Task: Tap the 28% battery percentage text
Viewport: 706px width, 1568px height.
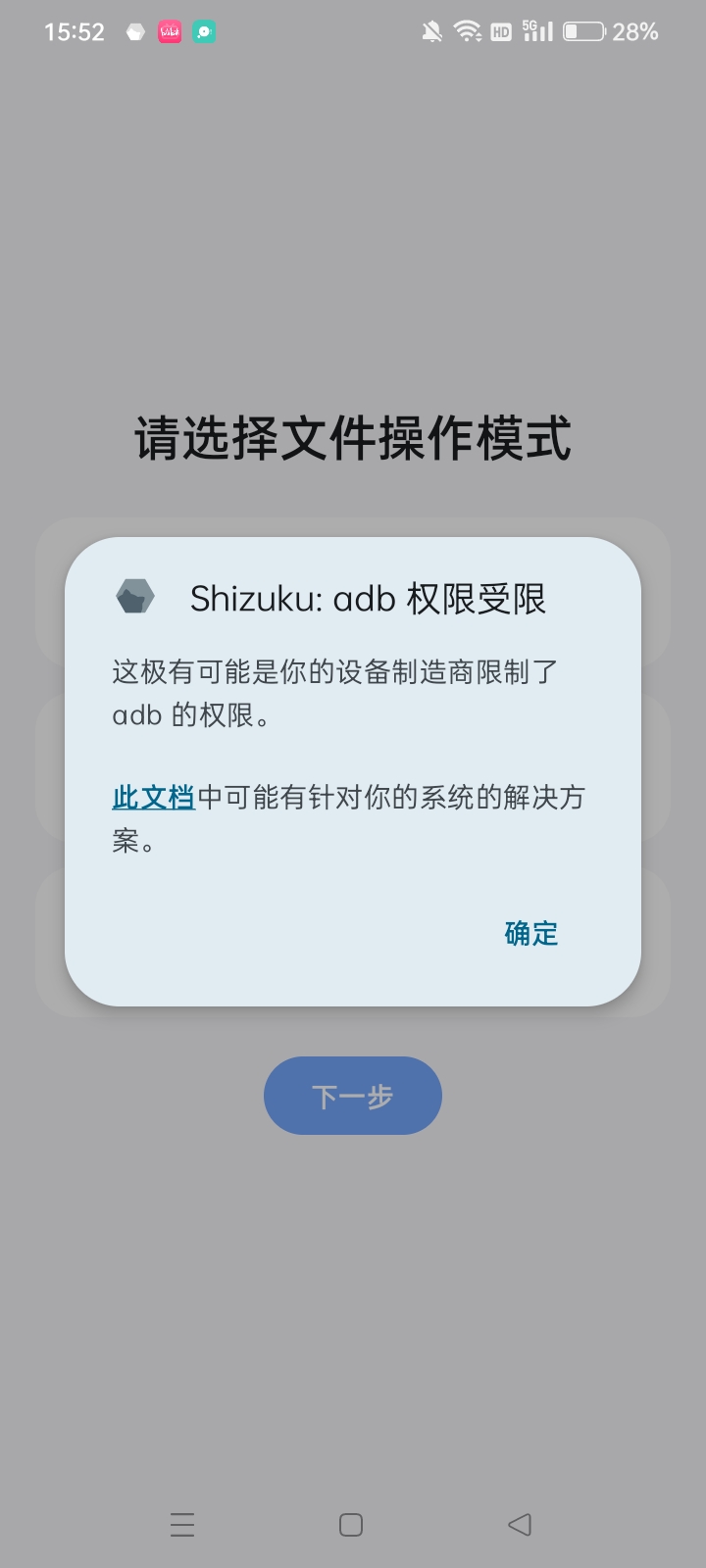Action: [637, 31]
